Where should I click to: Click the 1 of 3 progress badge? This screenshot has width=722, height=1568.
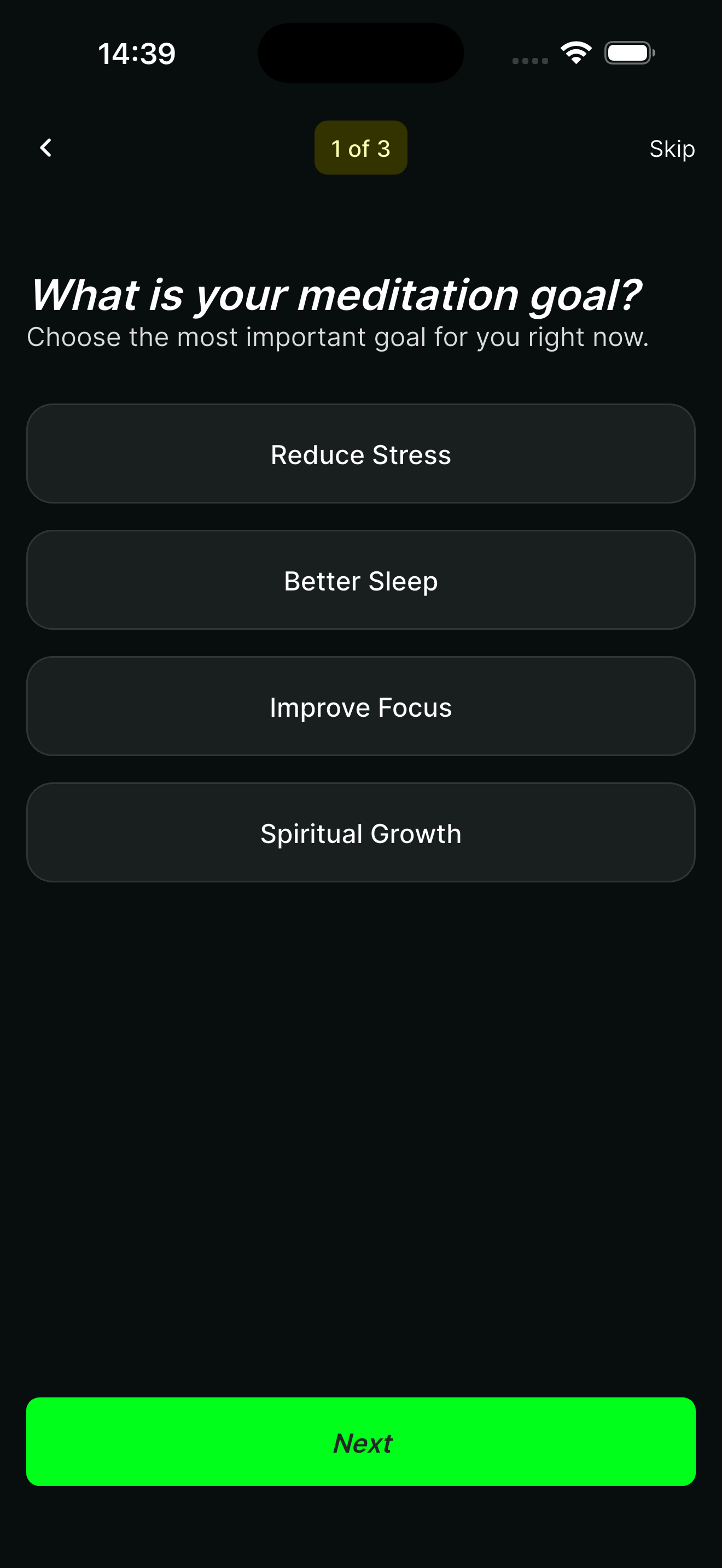[360, 147]
